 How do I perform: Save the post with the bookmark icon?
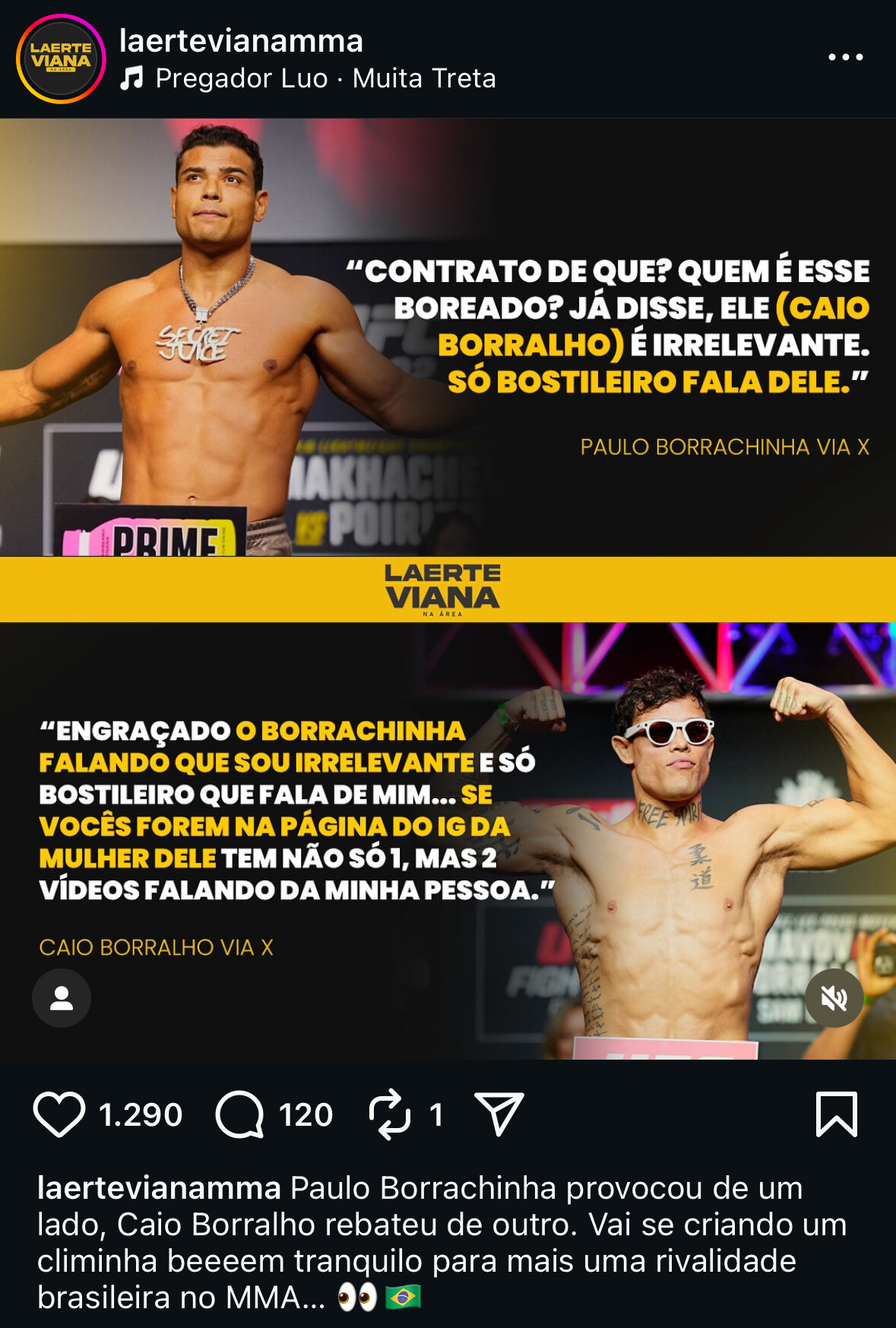836,1114
